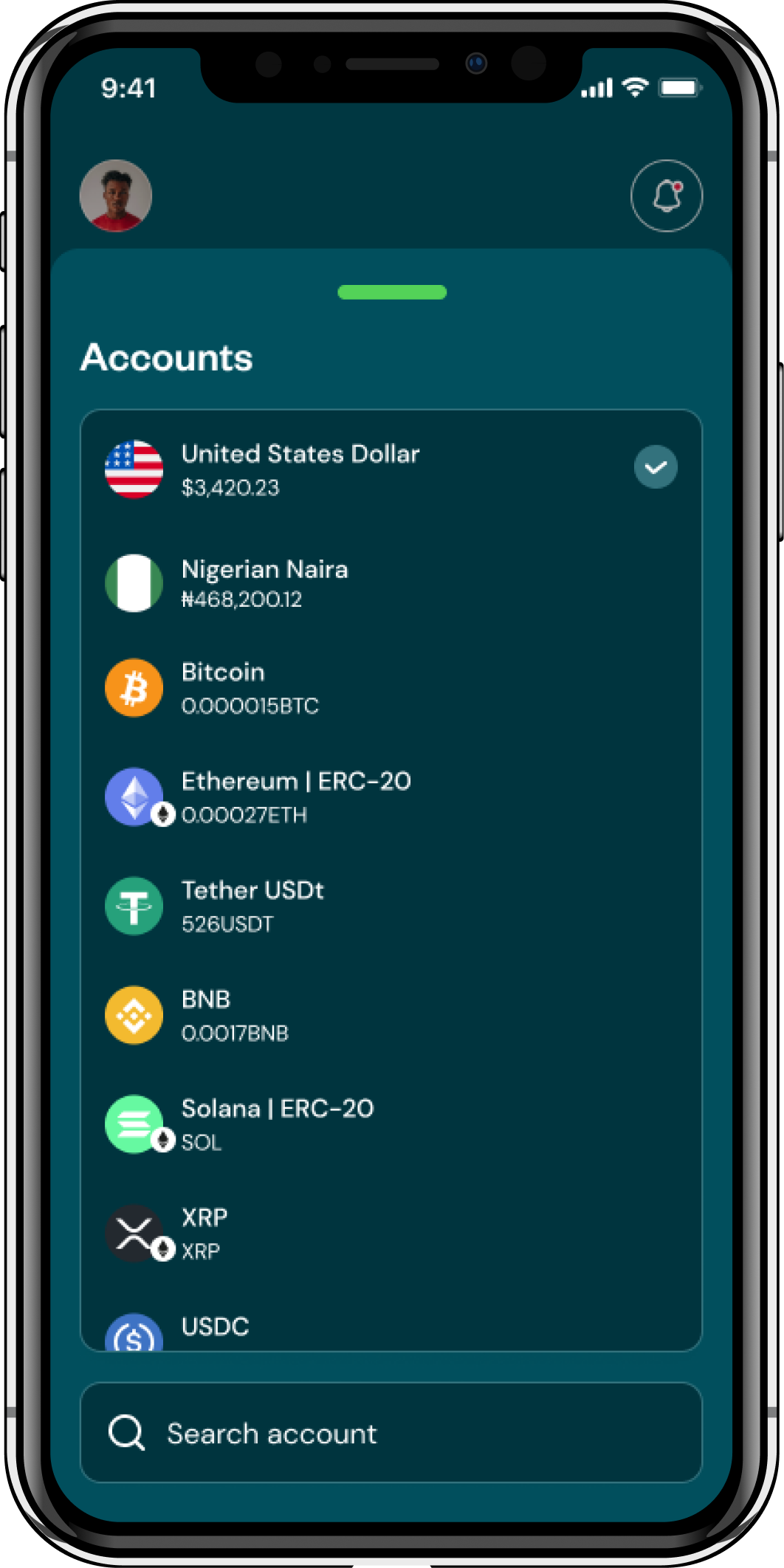Select the Bitcoin account

click(x=249, y=688)
